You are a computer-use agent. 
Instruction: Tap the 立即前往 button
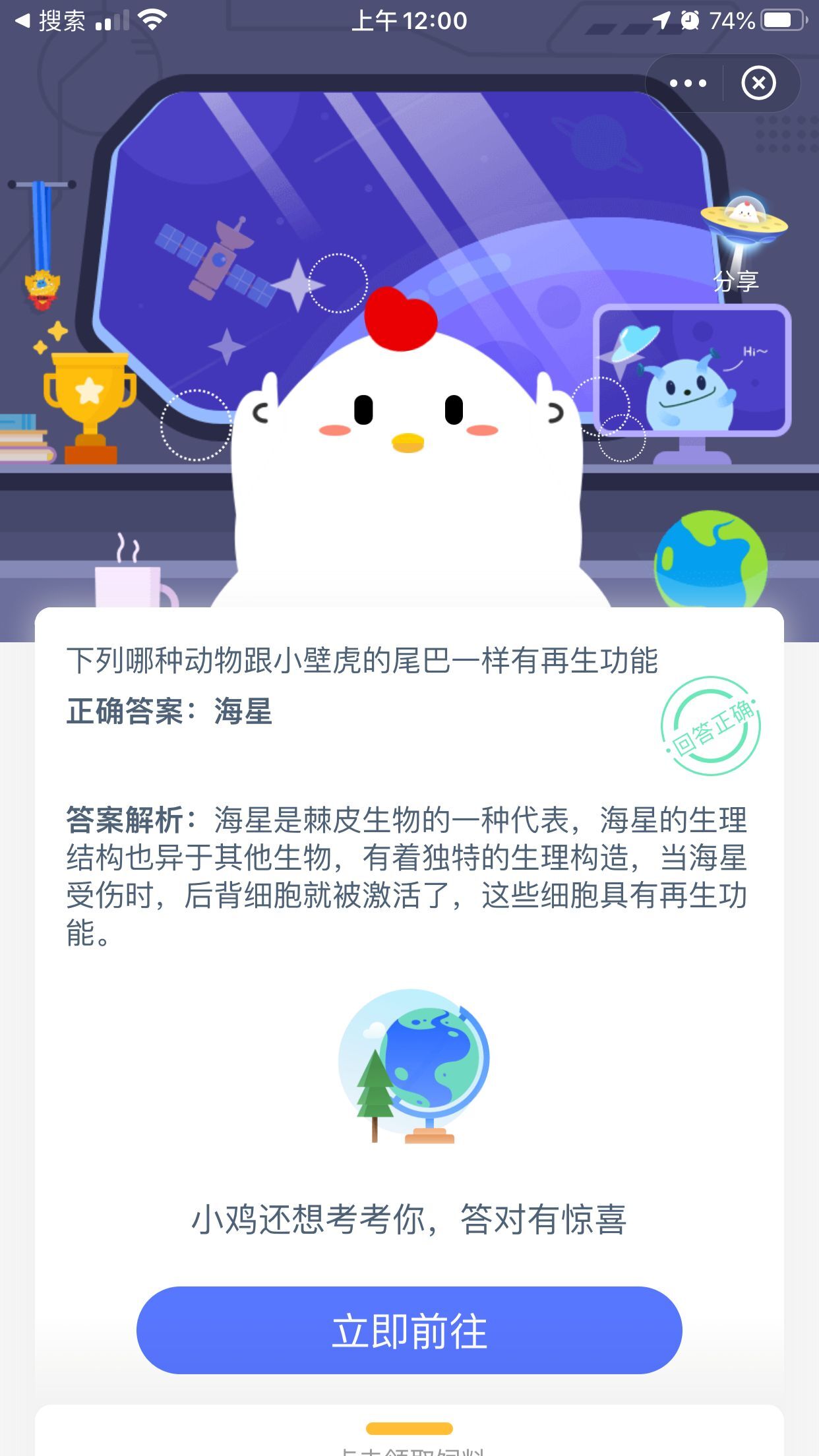coord(409,1331)
